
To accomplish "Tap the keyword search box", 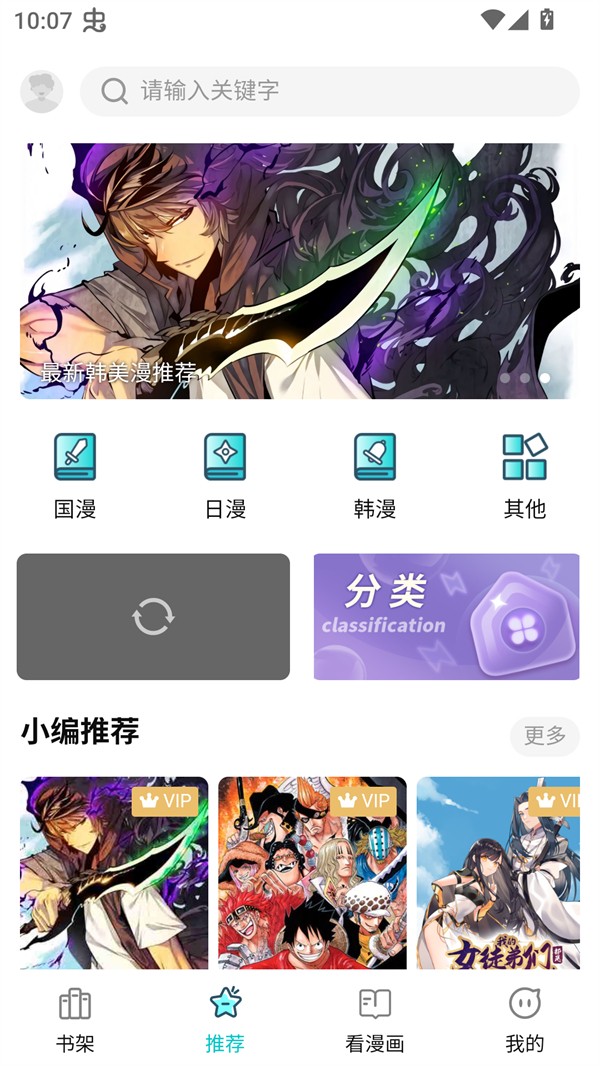I will pyautogui.click(x=330, y=91).
